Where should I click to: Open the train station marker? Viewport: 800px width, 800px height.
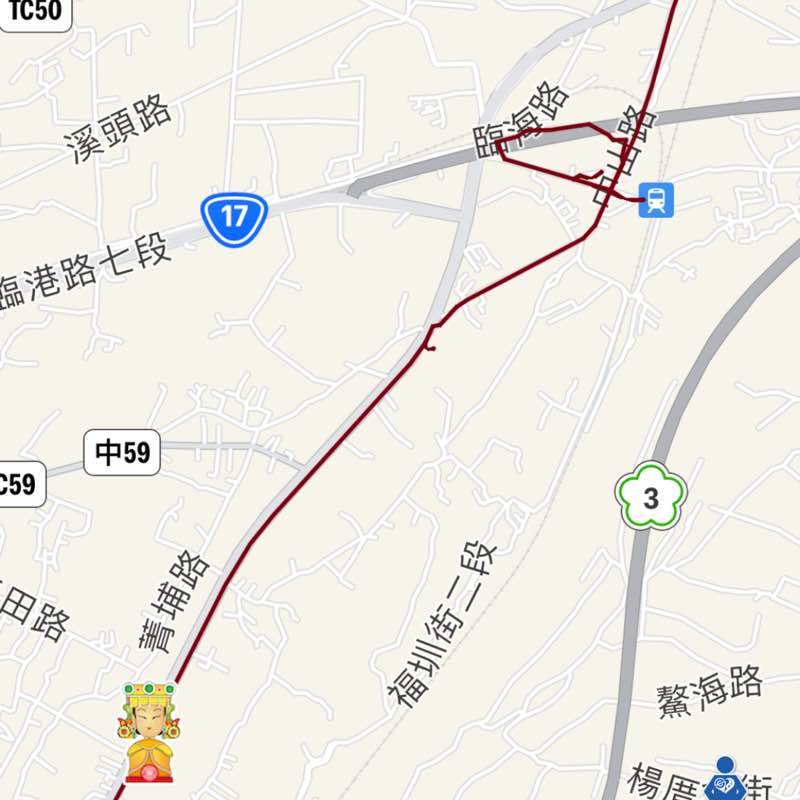pos(656,199)
